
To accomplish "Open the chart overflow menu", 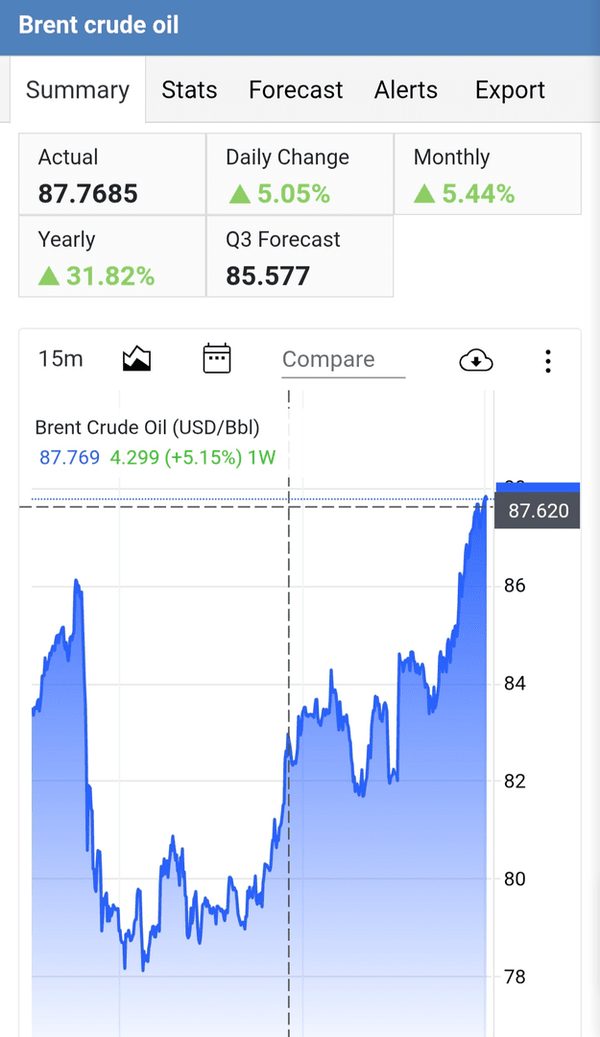I will (548, 360).
